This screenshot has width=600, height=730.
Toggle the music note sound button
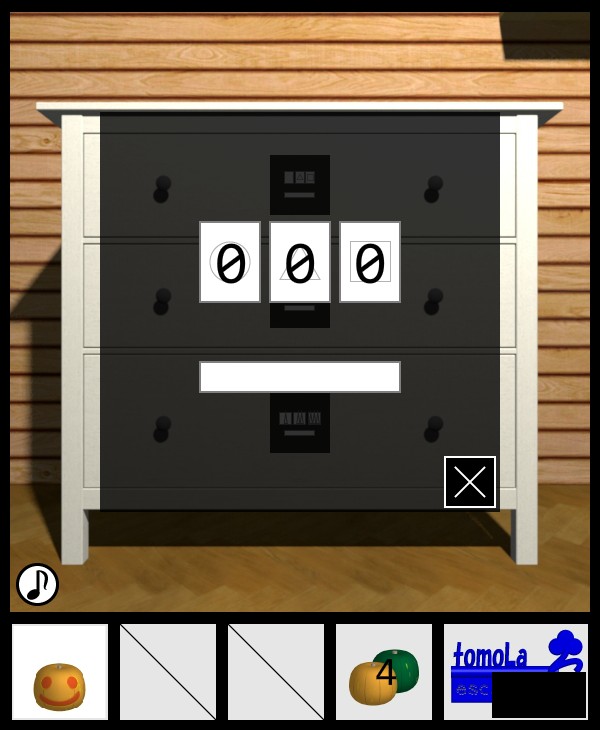click(37, 584)
